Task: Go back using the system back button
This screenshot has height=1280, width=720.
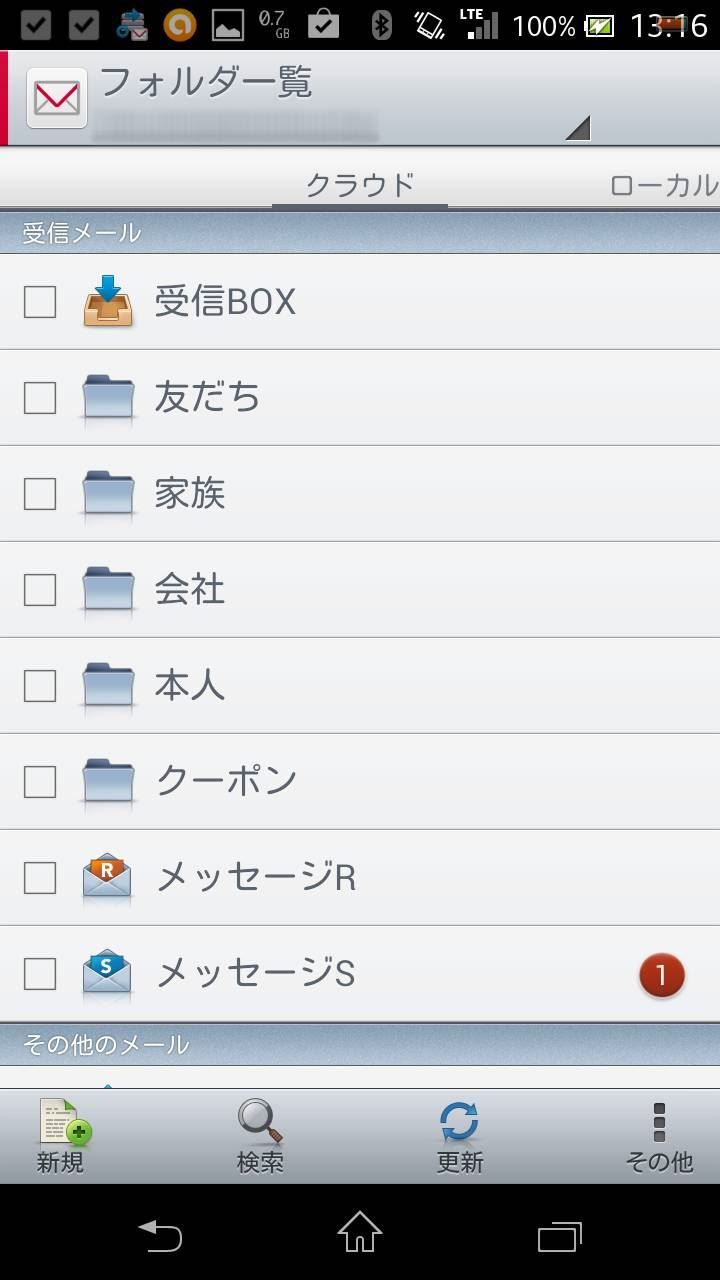Action: (x=160, y=1236)
